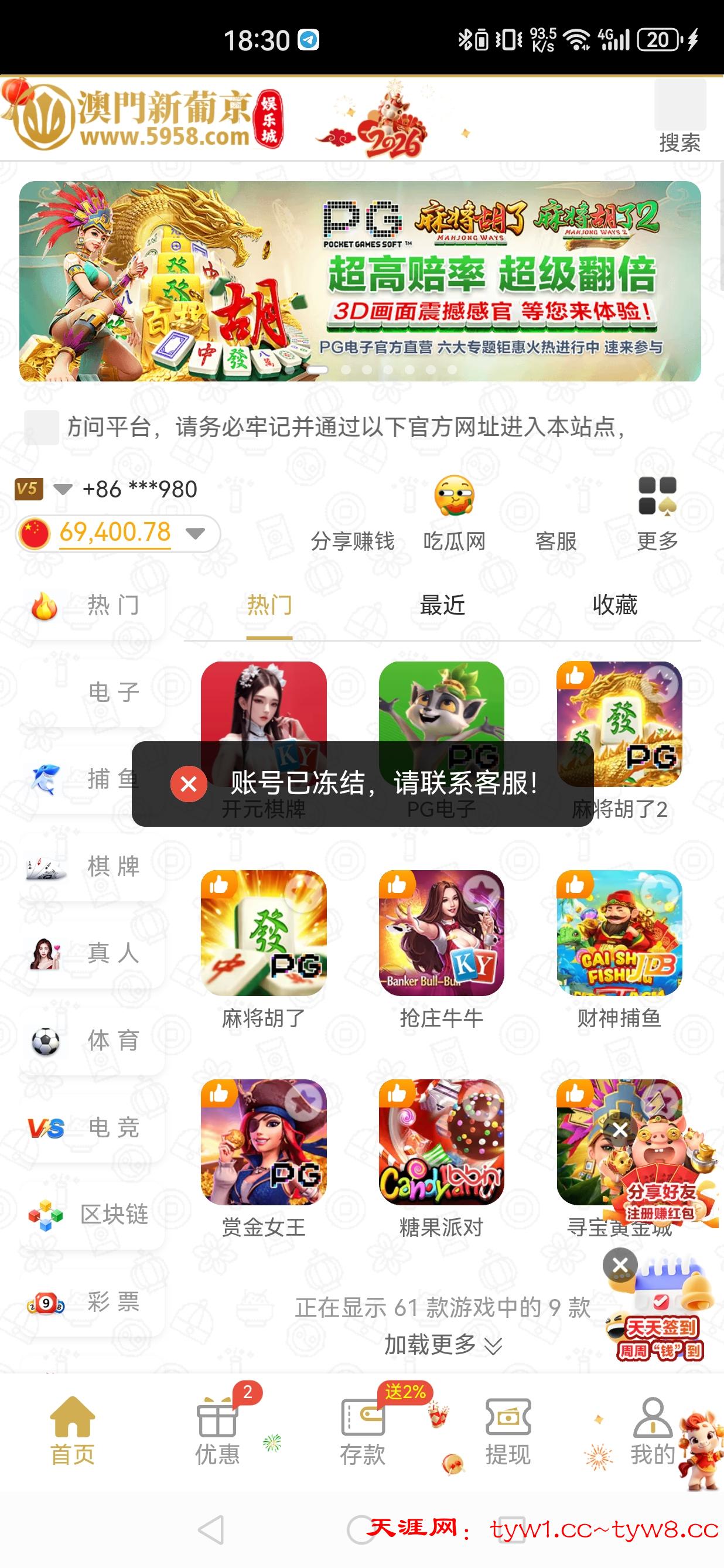The image size is (724, 1568).
Task: Select the 真人 live dealer icon
Action: 47,953
